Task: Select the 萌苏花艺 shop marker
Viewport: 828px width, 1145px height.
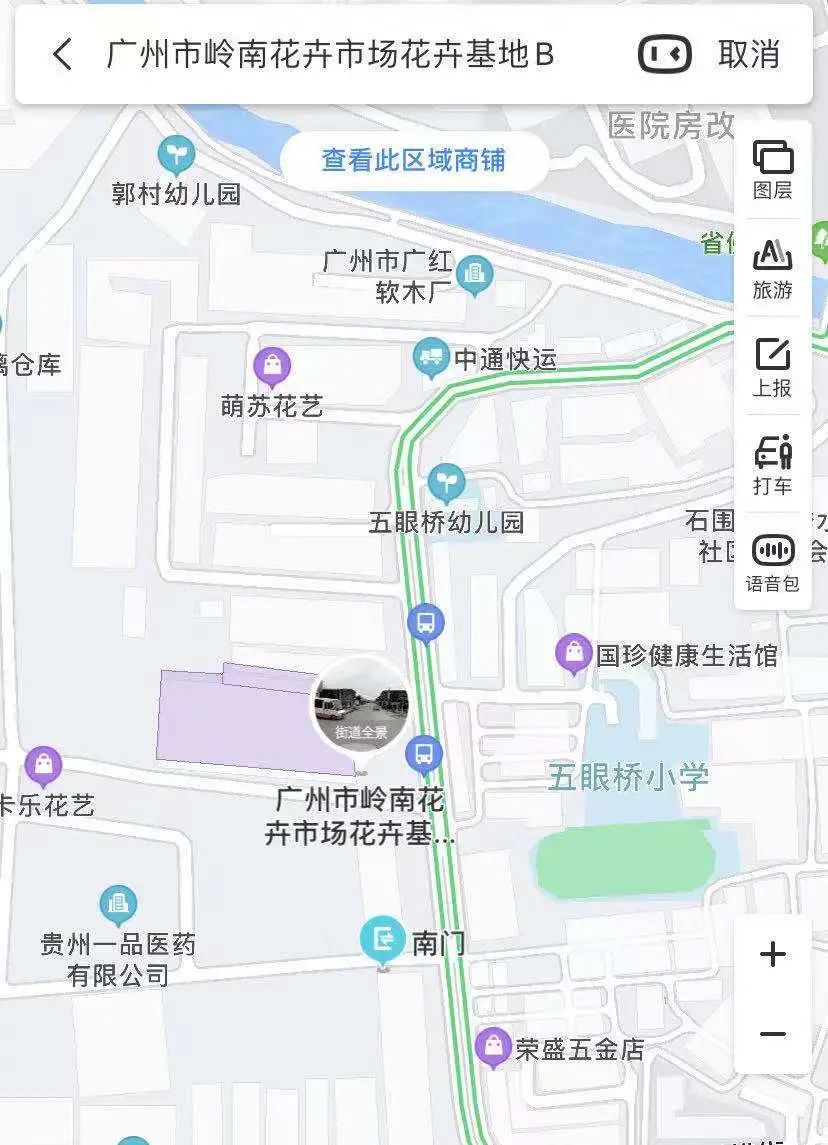Action: pyautogui.click(x=272, y=368)
